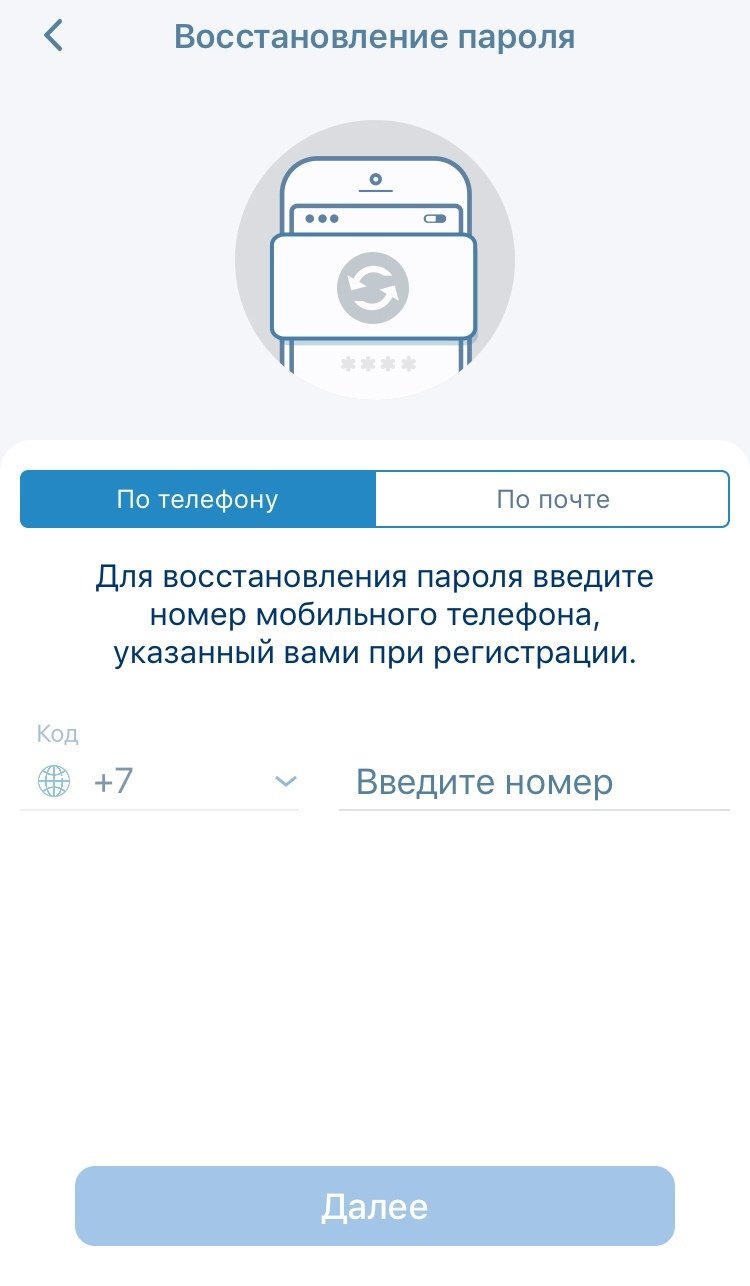
Task: Tap the «Далее» button
Action: click(375, 1206)
